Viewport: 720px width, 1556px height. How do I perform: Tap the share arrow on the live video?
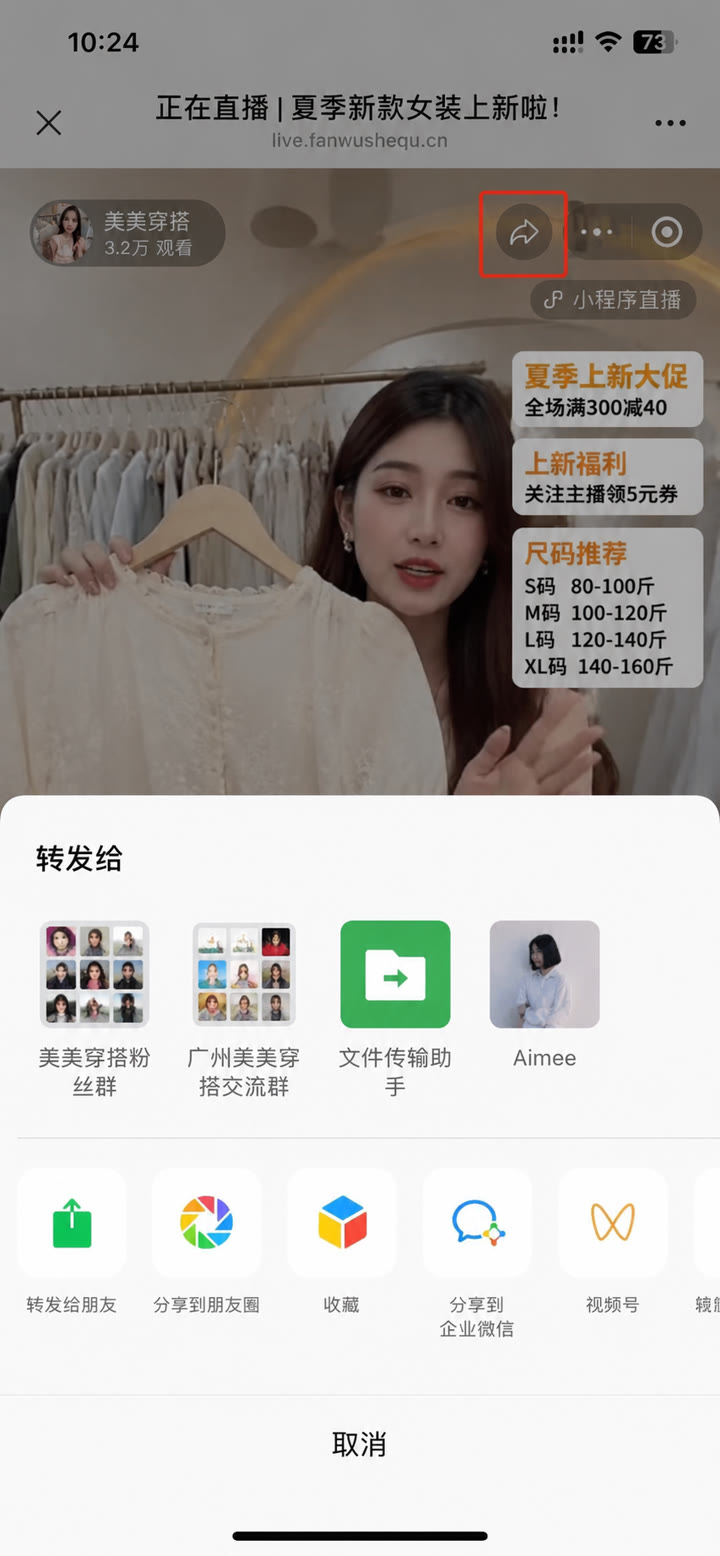click(524, 233)
